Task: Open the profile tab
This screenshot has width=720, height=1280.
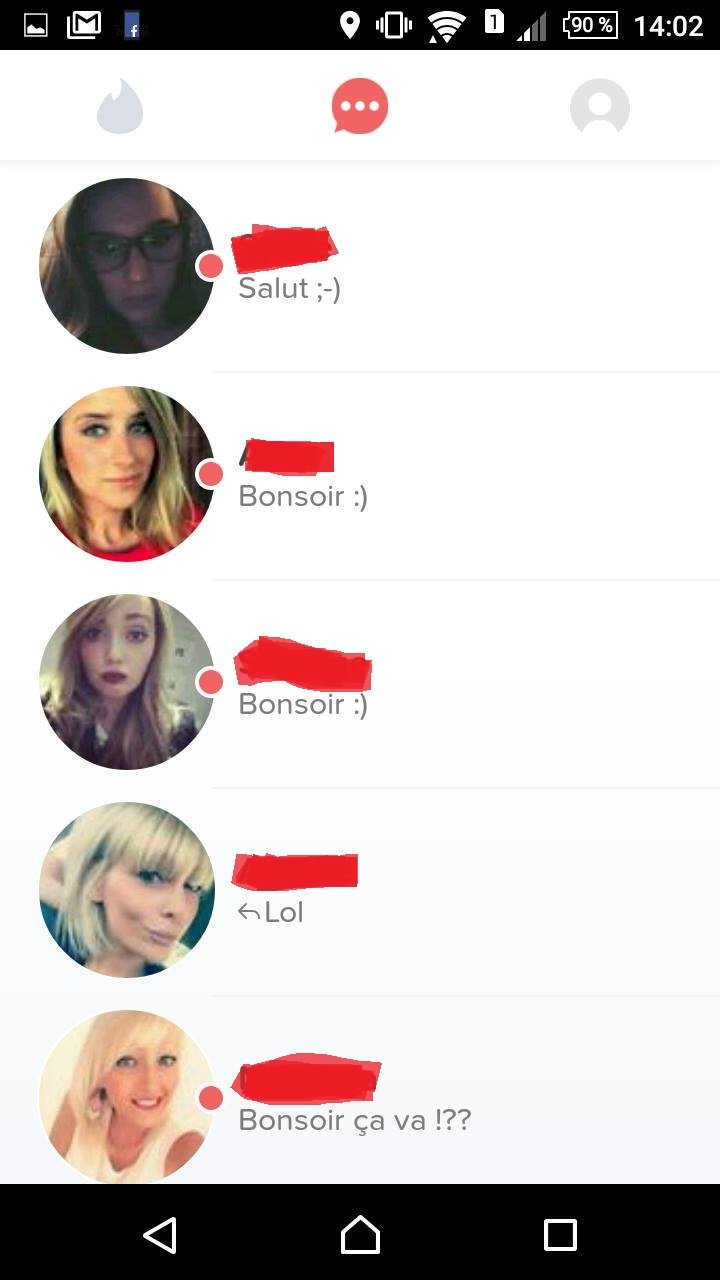Action: click(600, 106)
